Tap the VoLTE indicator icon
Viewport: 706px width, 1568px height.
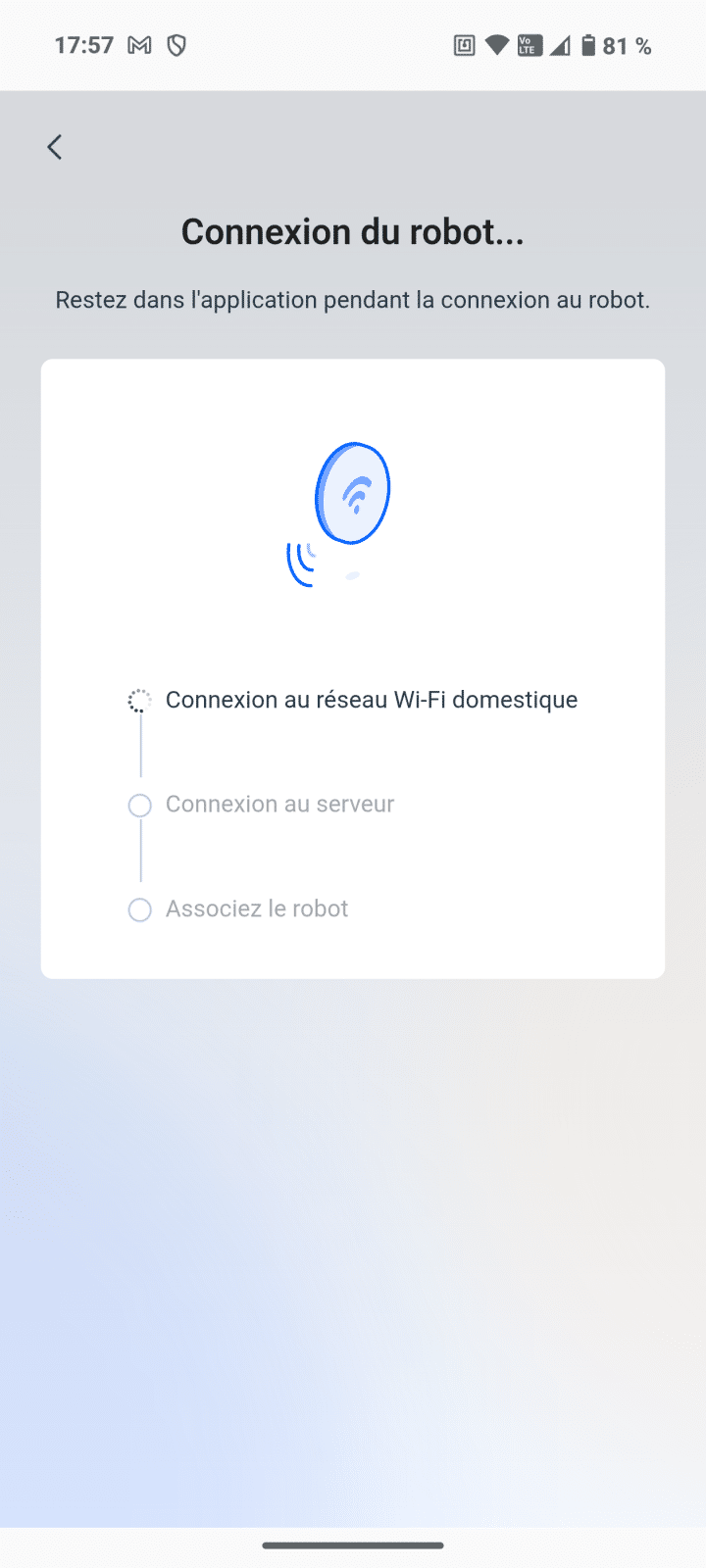[529, 44]
